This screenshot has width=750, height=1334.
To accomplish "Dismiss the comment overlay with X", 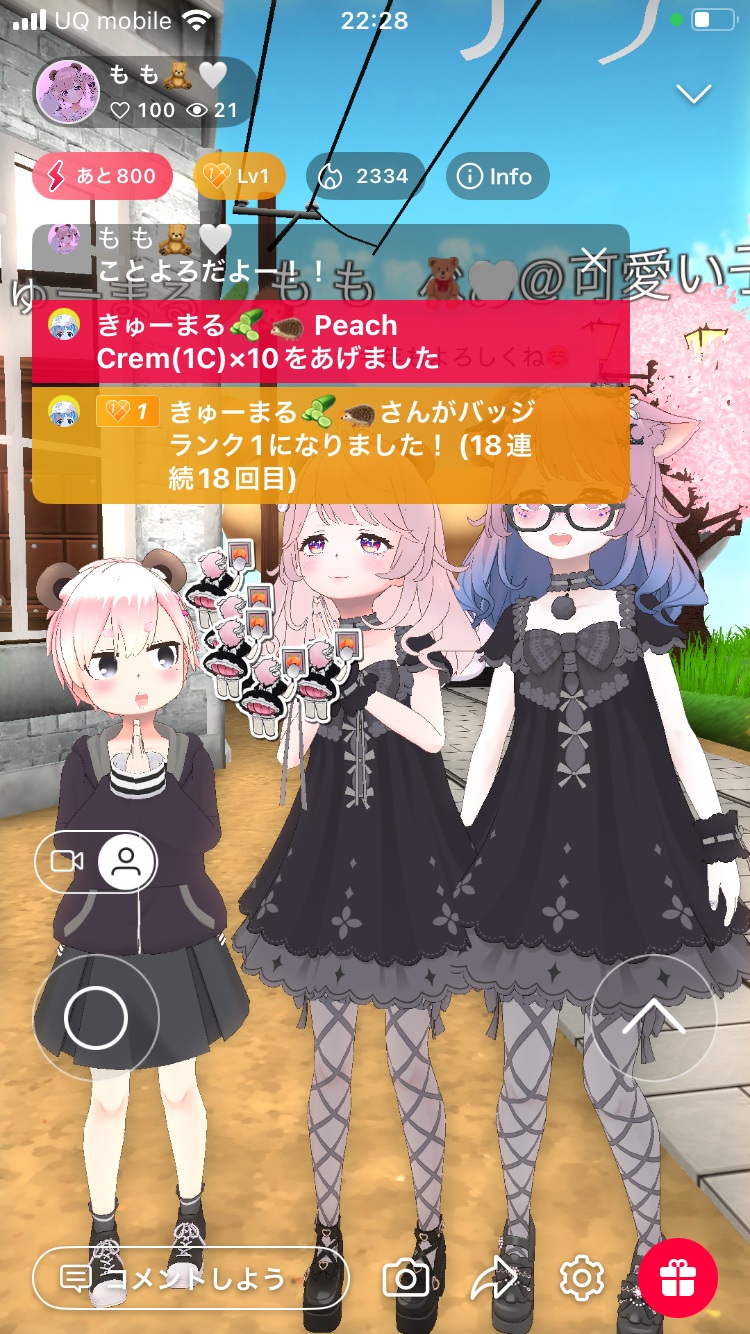I will (595, 260).
